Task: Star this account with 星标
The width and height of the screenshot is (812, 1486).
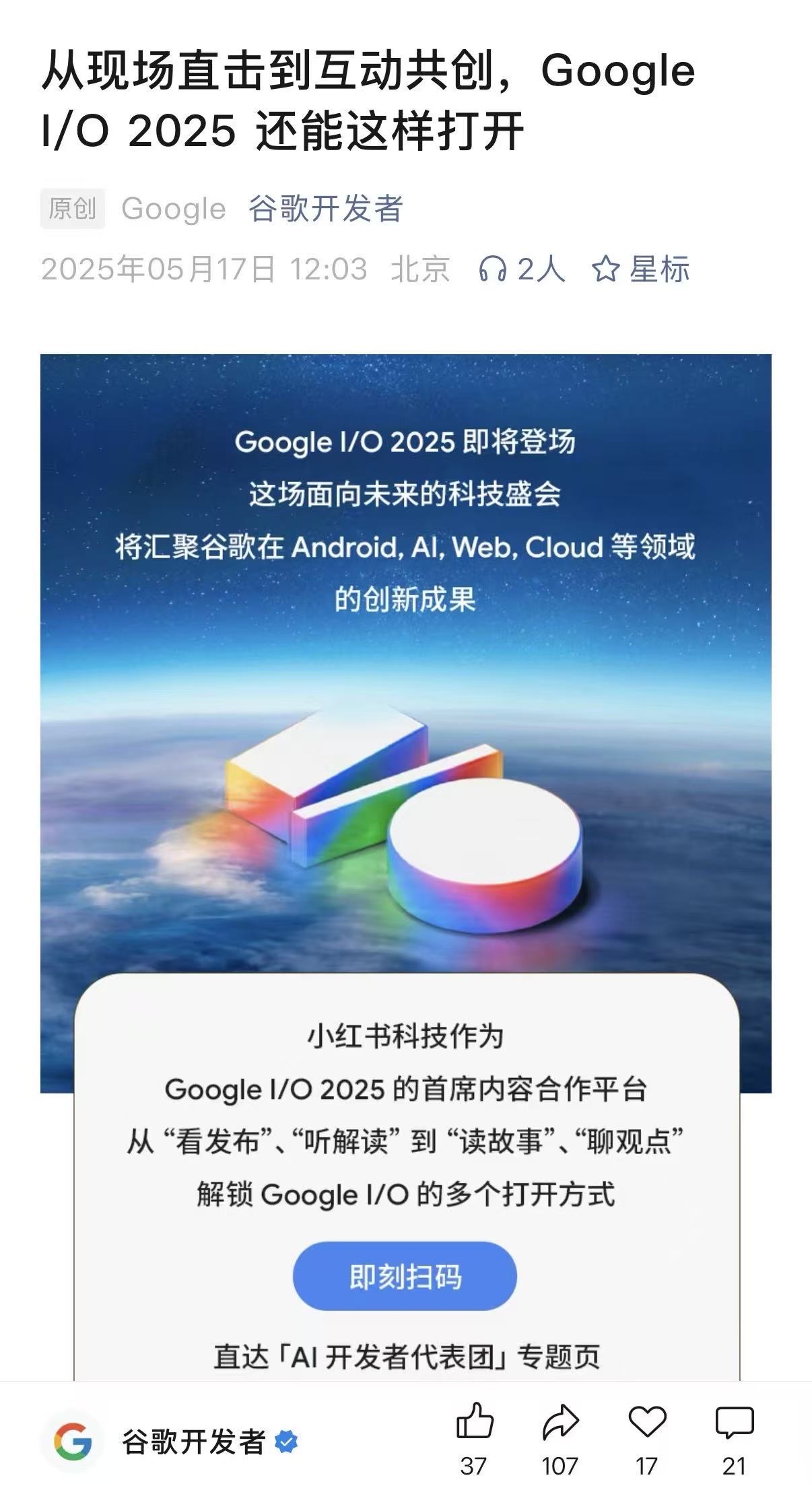Action: 640,269
